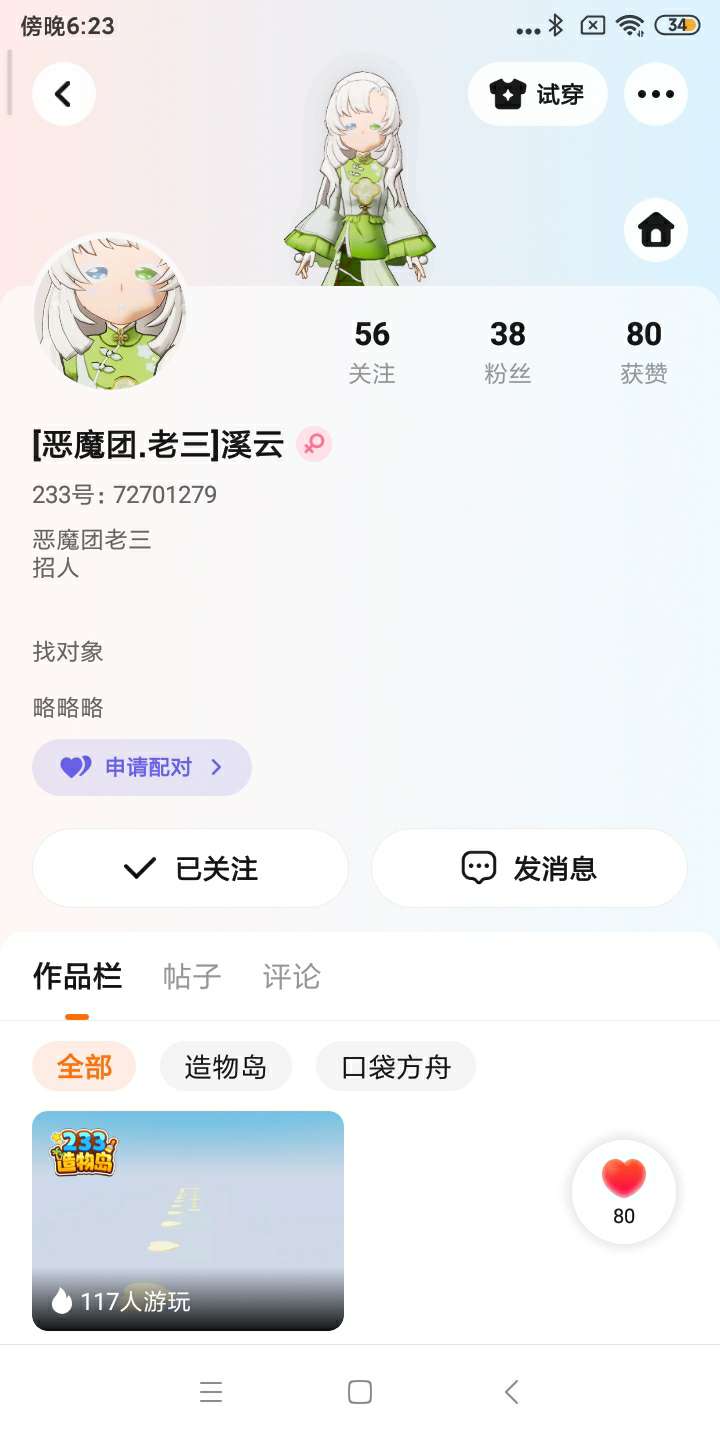720x1440 pixels.
Task: Open the 38 粉丝 followers list
Action: [x=508, y=351]
